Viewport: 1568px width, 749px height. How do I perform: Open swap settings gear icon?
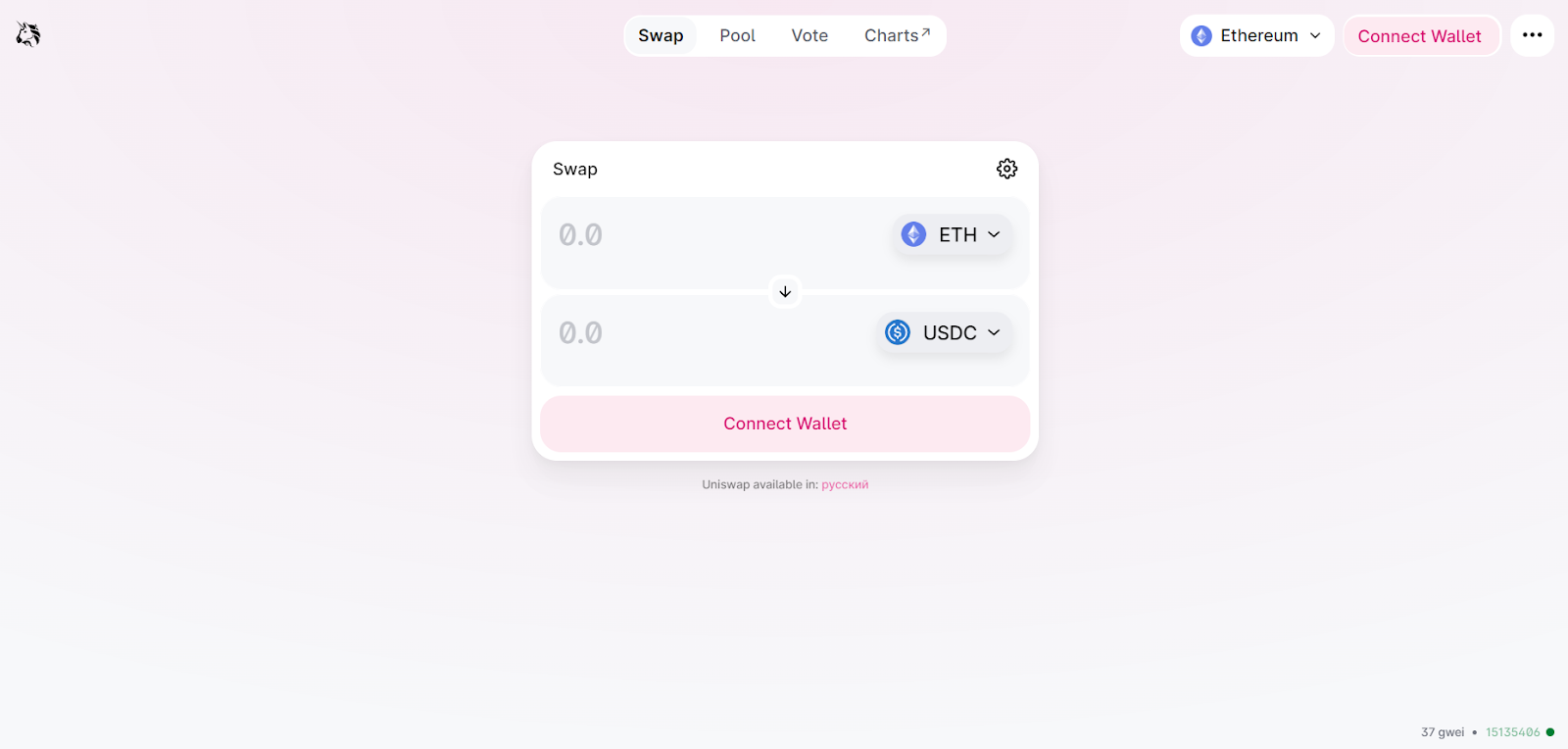(1006, 169)
